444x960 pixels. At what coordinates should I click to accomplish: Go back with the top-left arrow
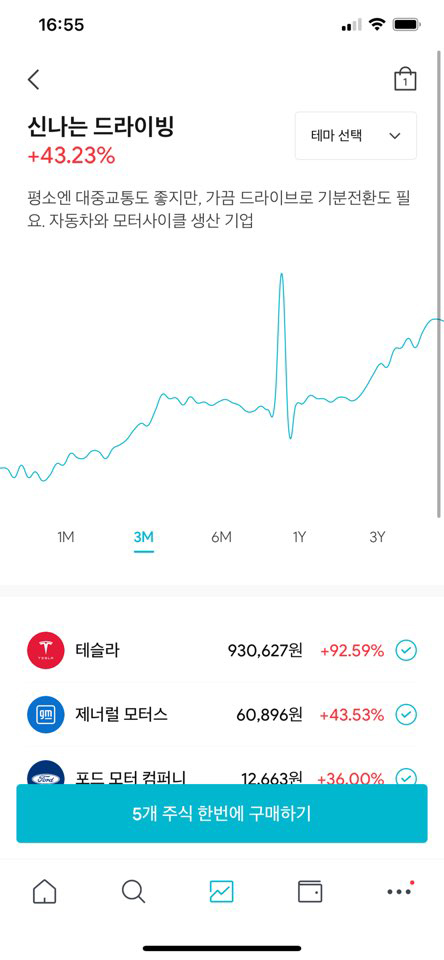tap(34, 80)
